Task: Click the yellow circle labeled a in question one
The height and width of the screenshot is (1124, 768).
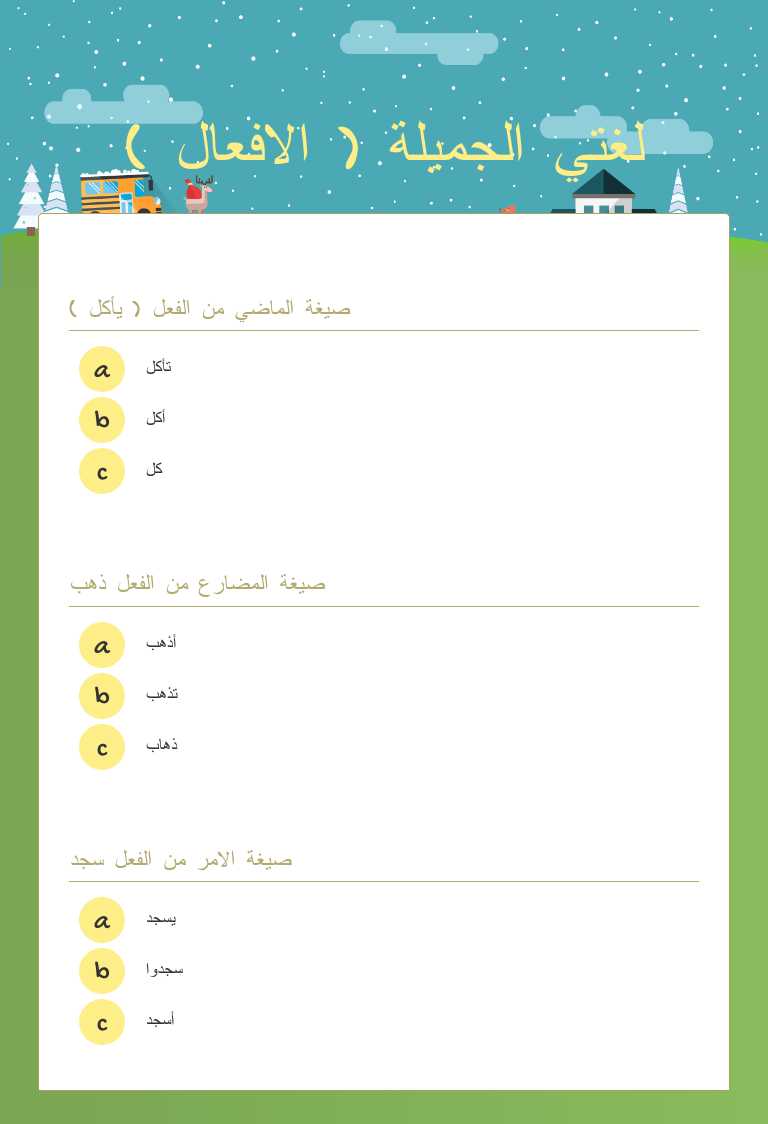Action: tap(101, 368)
